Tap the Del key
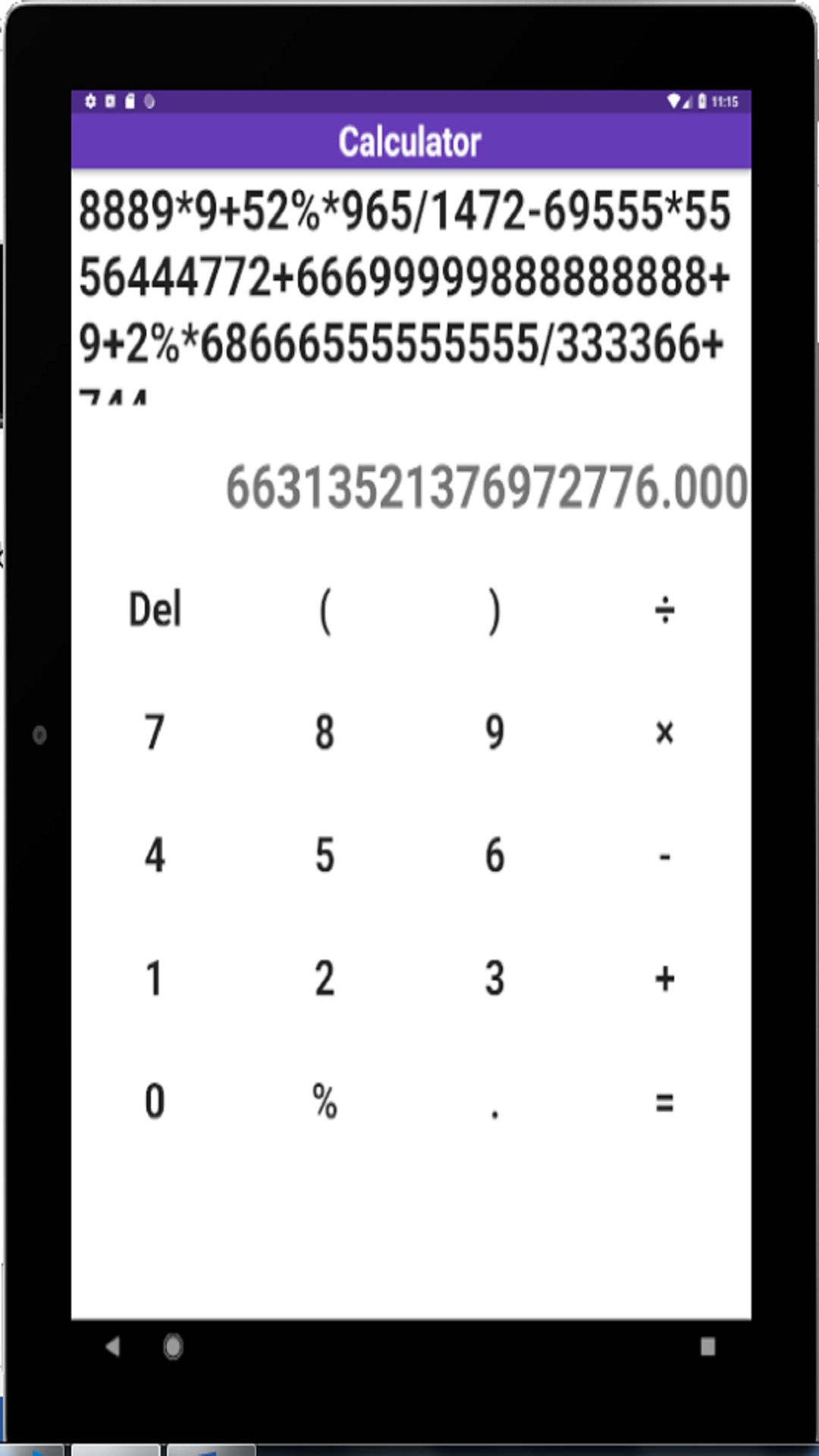 pyautogui.click(x=155, y=610)
